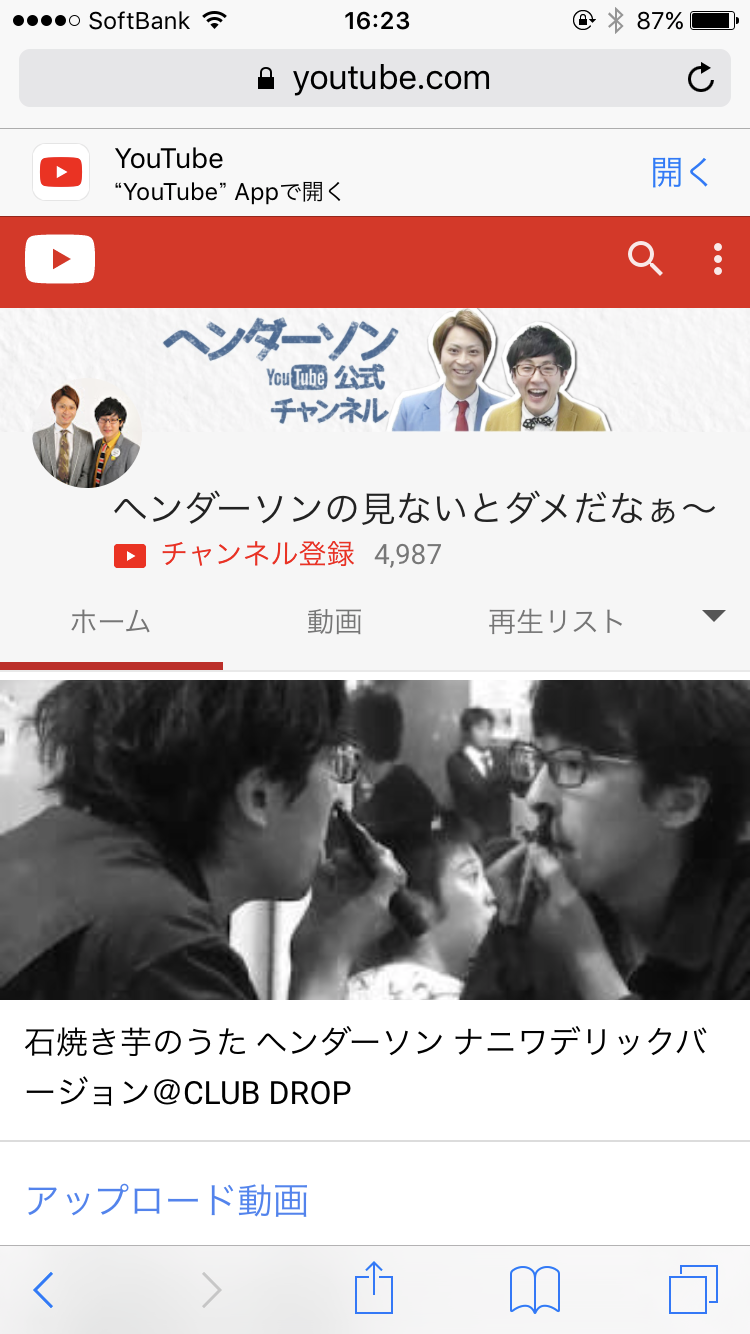Open the Safari share sheet
The image size is (750, 1334).
tap(375, 1288)
